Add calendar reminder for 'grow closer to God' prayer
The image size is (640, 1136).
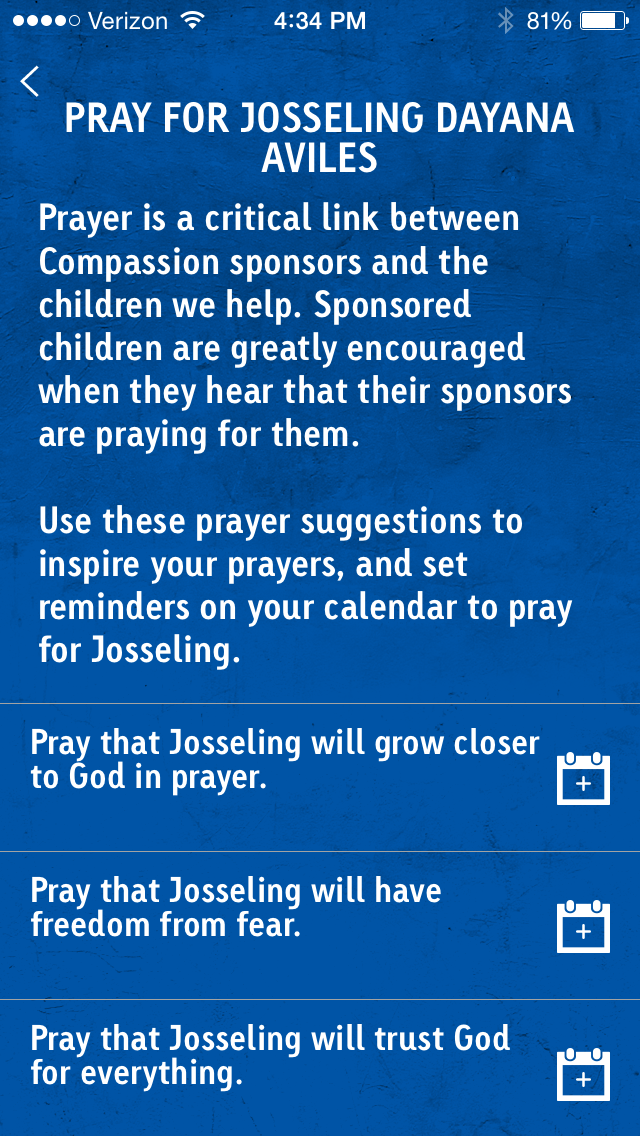click(583, 778)
